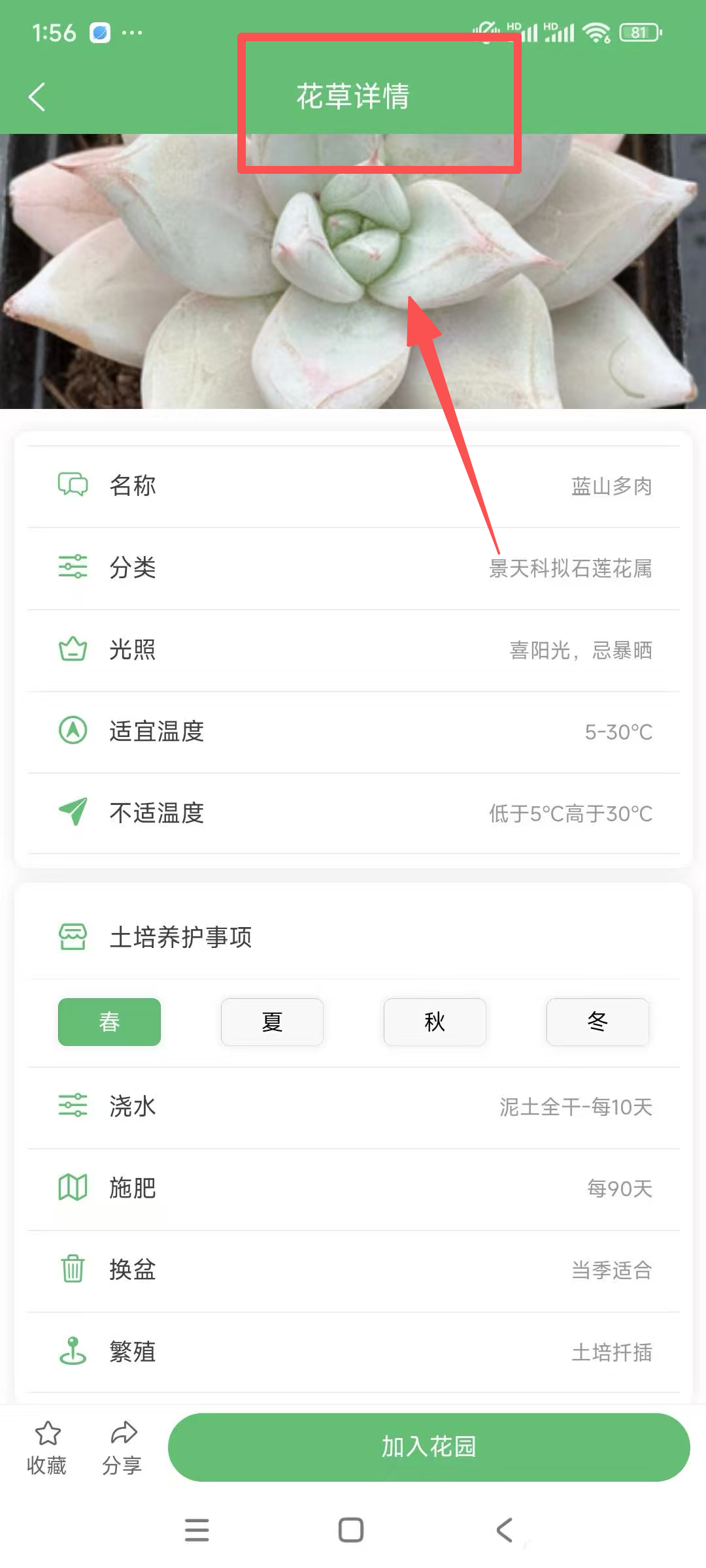This screenshot has height=1568, width=706.
Task: Go back using the top-left arrow
Action: tap(37, 97)
